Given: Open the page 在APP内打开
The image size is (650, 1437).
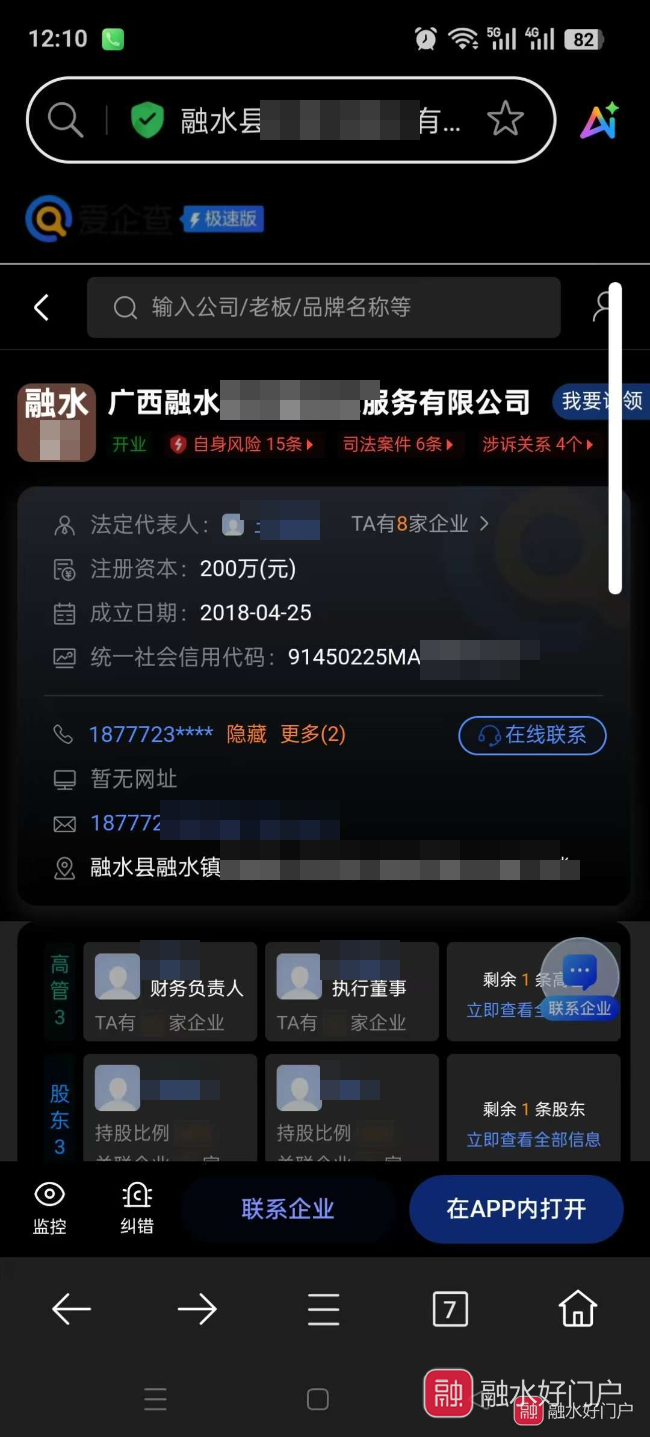Looking at the screenshot, I should pyautogui.click(x=516, y=1209).
